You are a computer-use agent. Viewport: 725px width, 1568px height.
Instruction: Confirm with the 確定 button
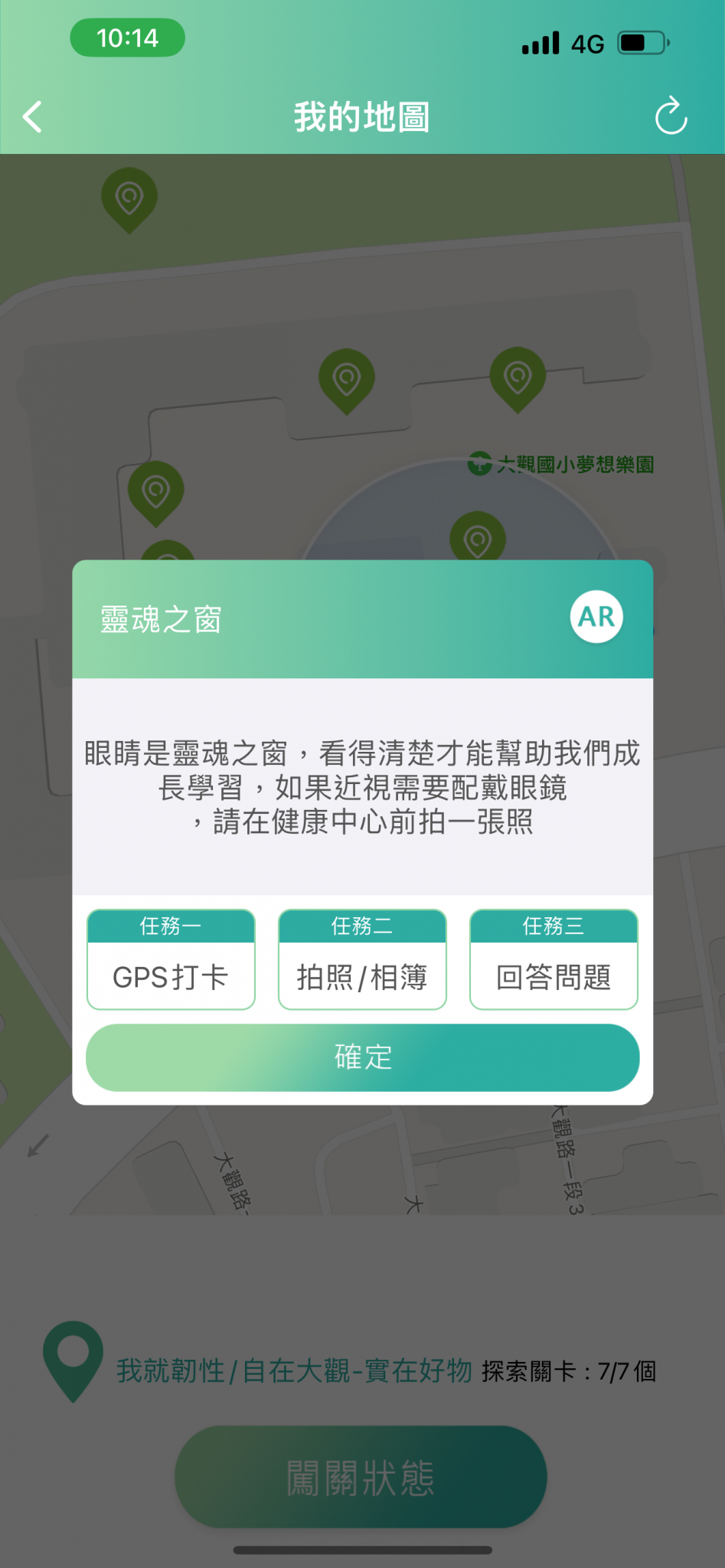(362, 1057)
